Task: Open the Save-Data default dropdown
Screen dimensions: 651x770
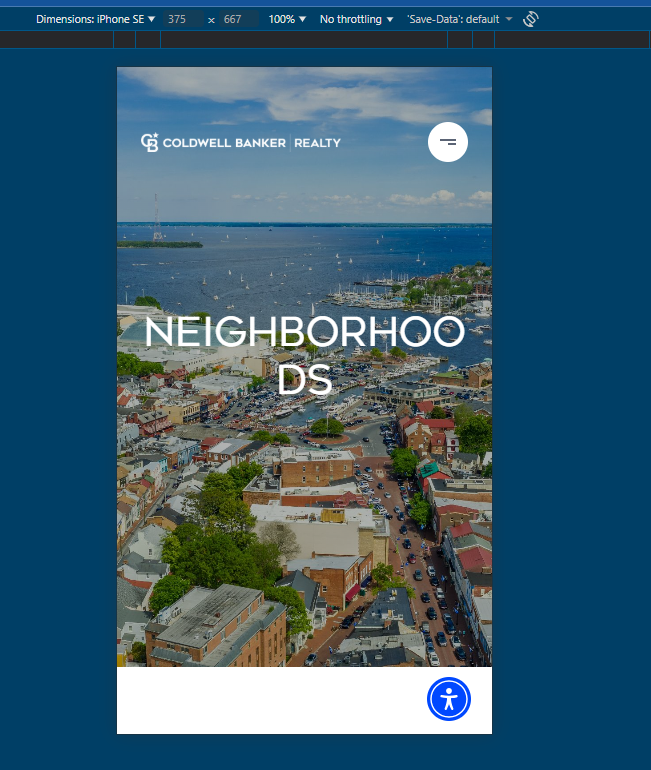Action: click(459, 19)
